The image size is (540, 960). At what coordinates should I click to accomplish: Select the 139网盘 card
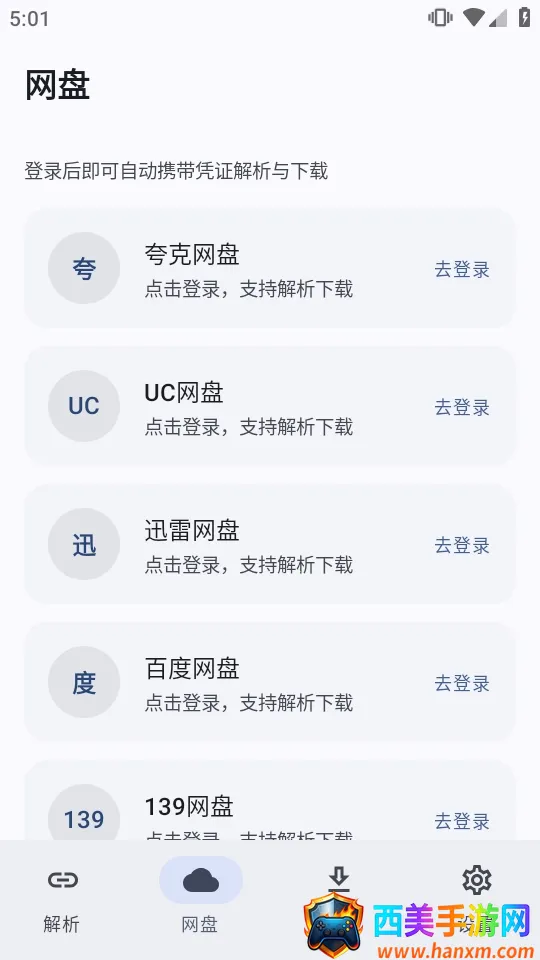tap(269, 801)
